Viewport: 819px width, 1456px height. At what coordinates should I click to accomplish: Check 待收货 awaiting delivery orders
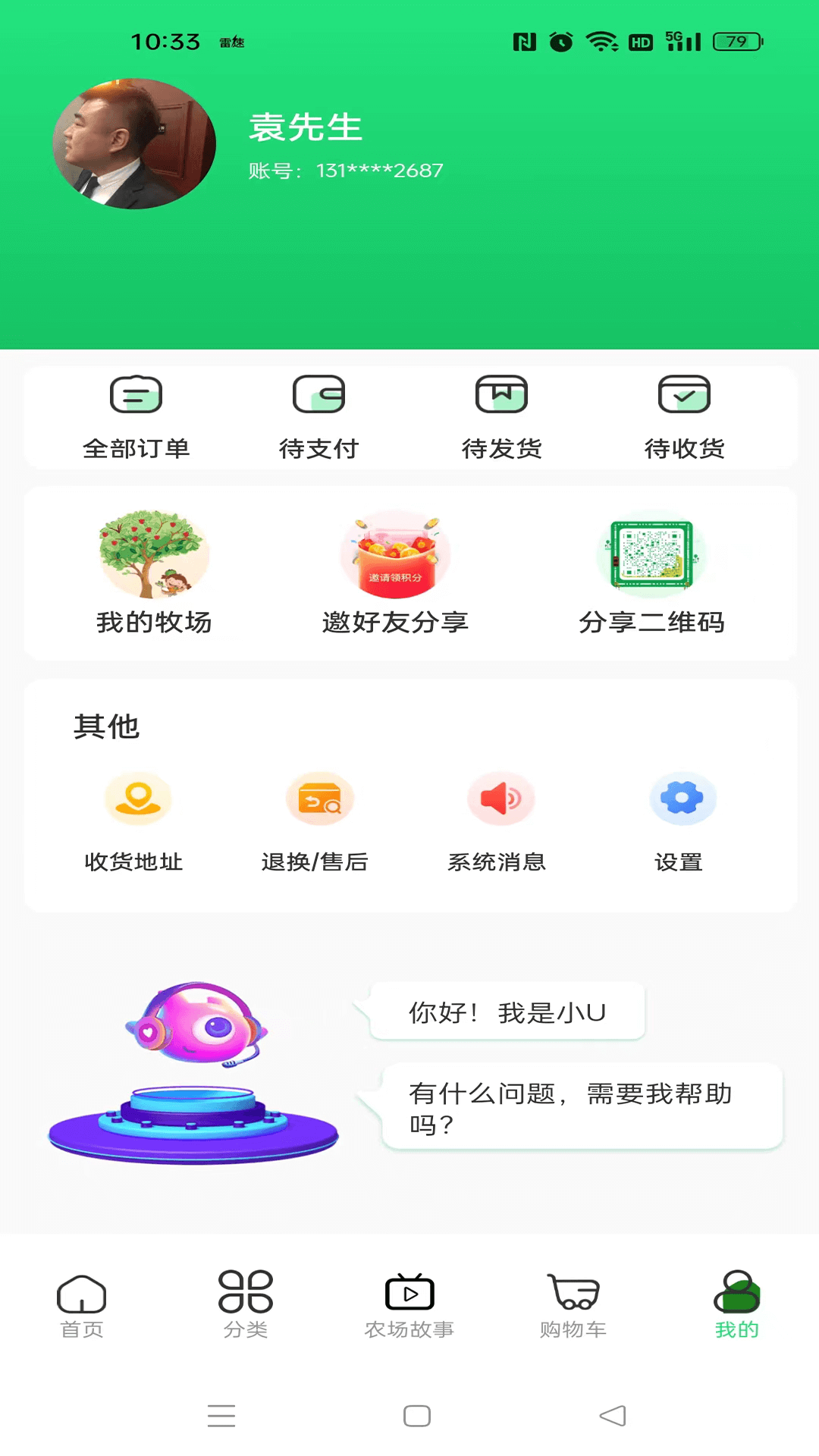682,417
